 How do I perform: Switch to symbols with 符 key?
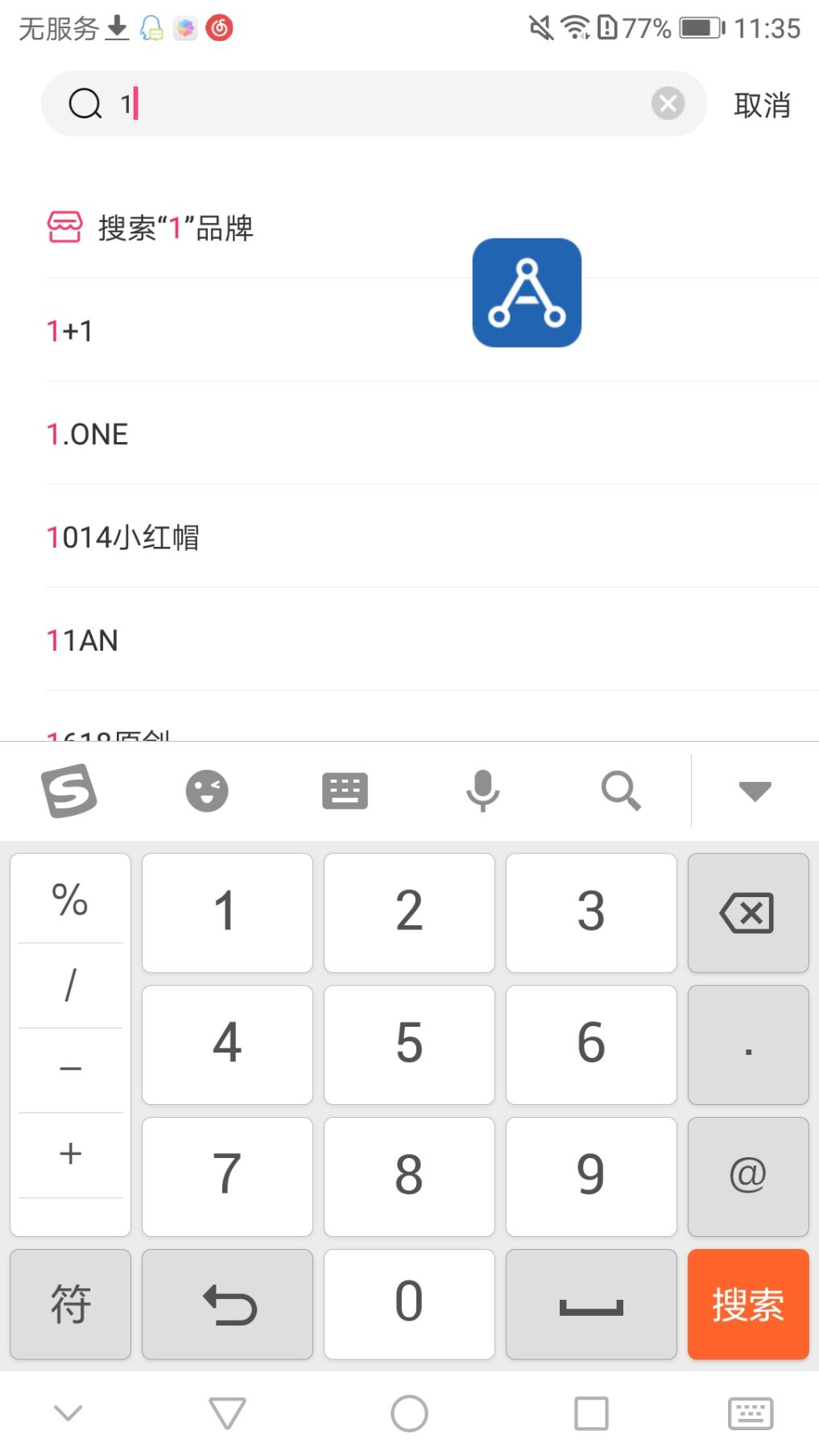click(x=71, y=1304)
